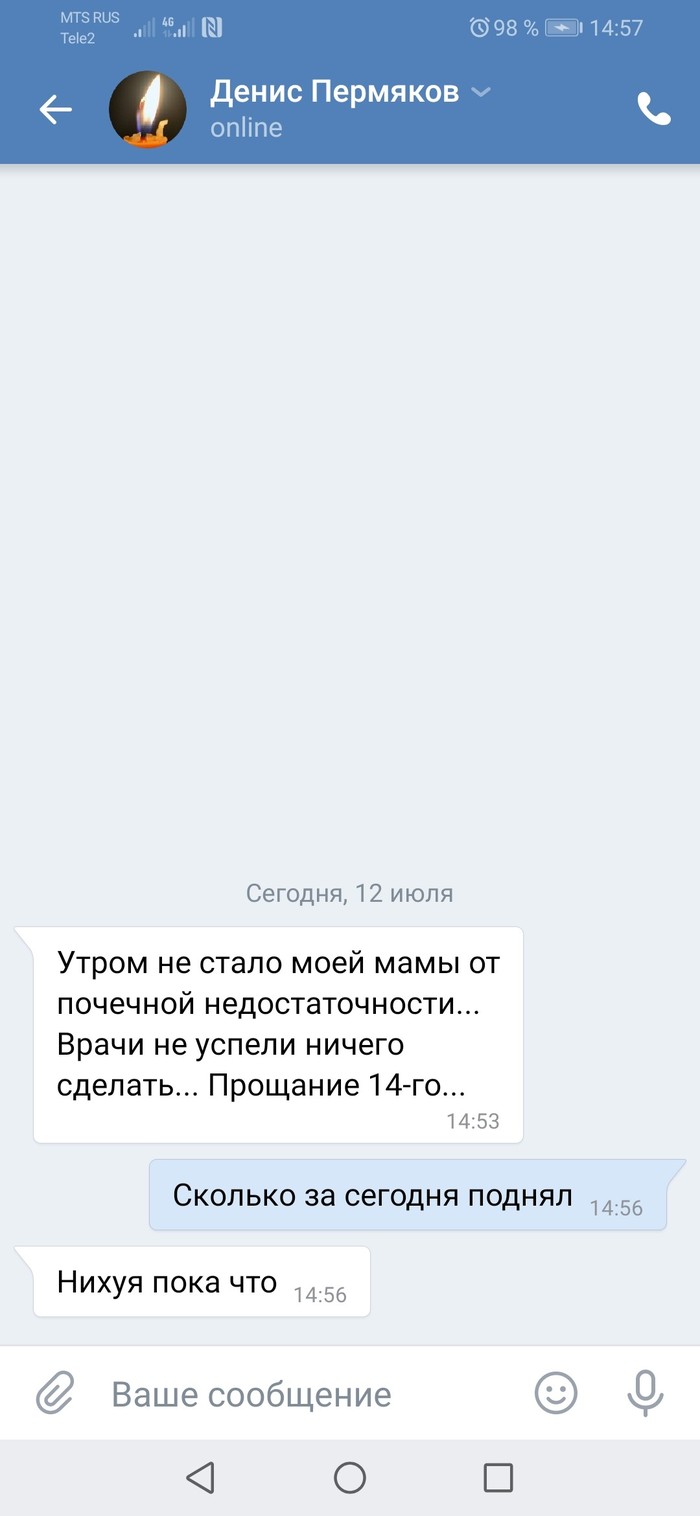Expand the Денис Пермяков chat dropdown
The width and height of the screenshot is (700, 1516).
point(480,92)
